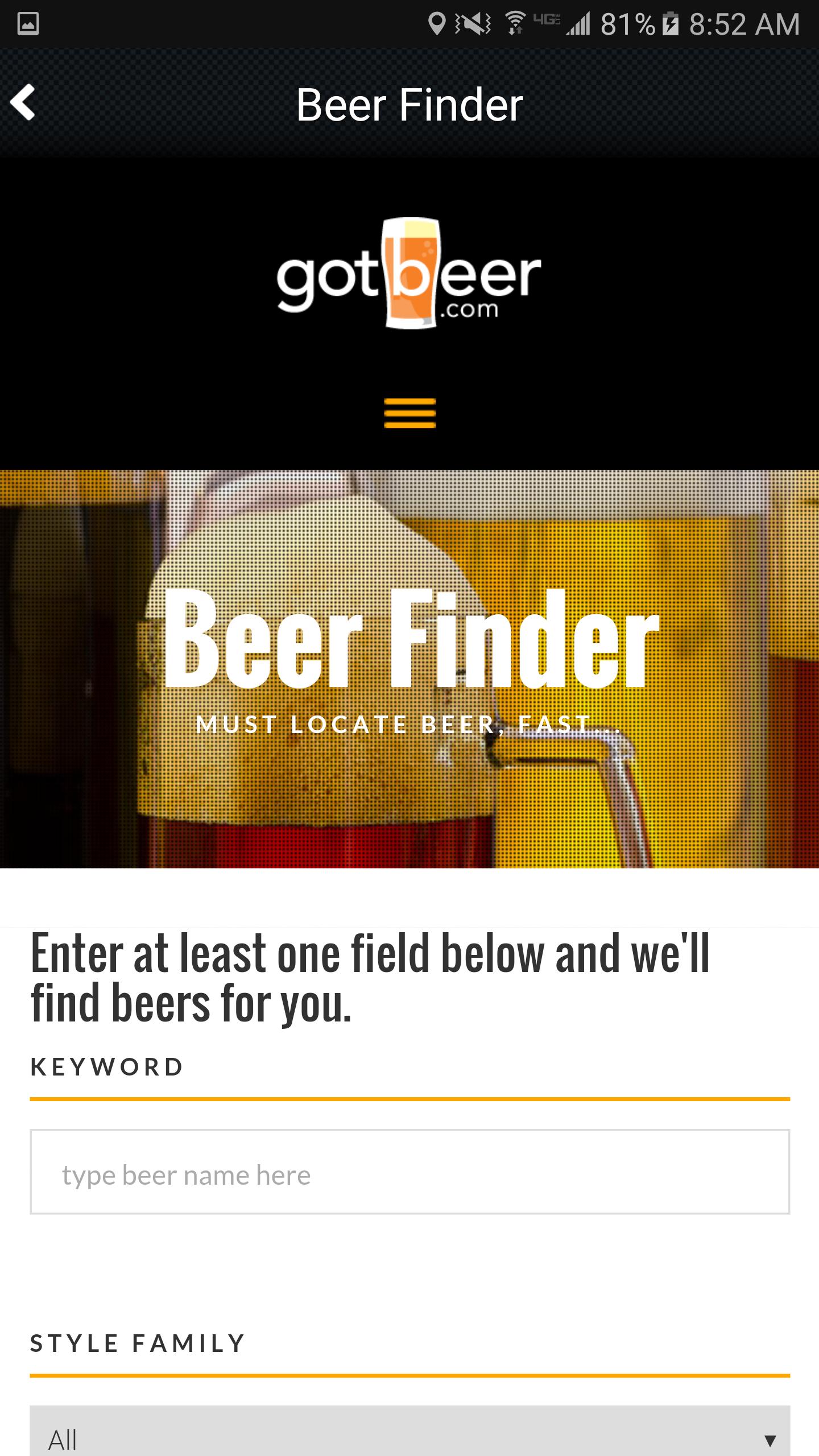Viewport: 819px width, 1456px height.
Task: Tap the battery indicator icon
Action: (671, 23)
